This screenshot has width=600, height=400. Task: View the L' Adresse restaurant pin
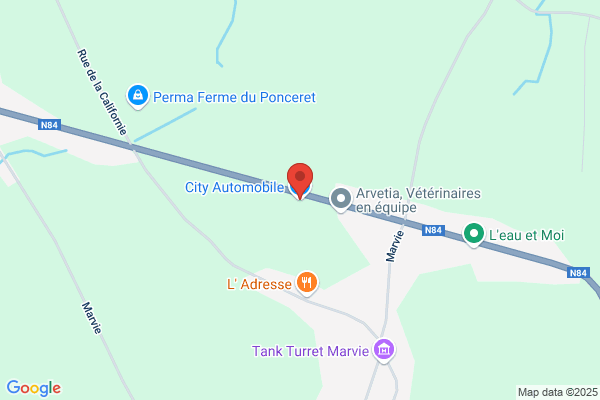[307, 283]
